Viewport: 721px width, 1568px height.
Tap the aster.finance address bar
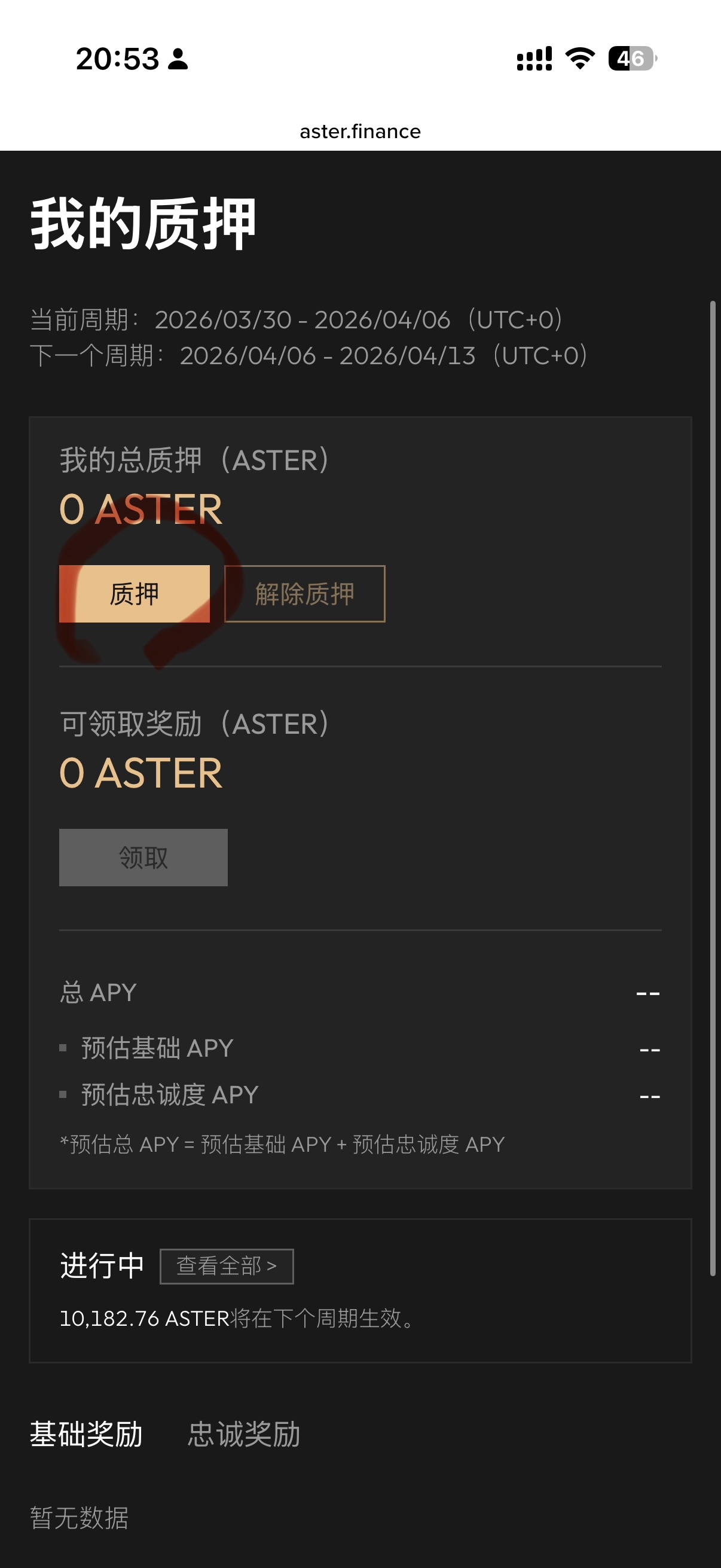(x=360, y=132)
